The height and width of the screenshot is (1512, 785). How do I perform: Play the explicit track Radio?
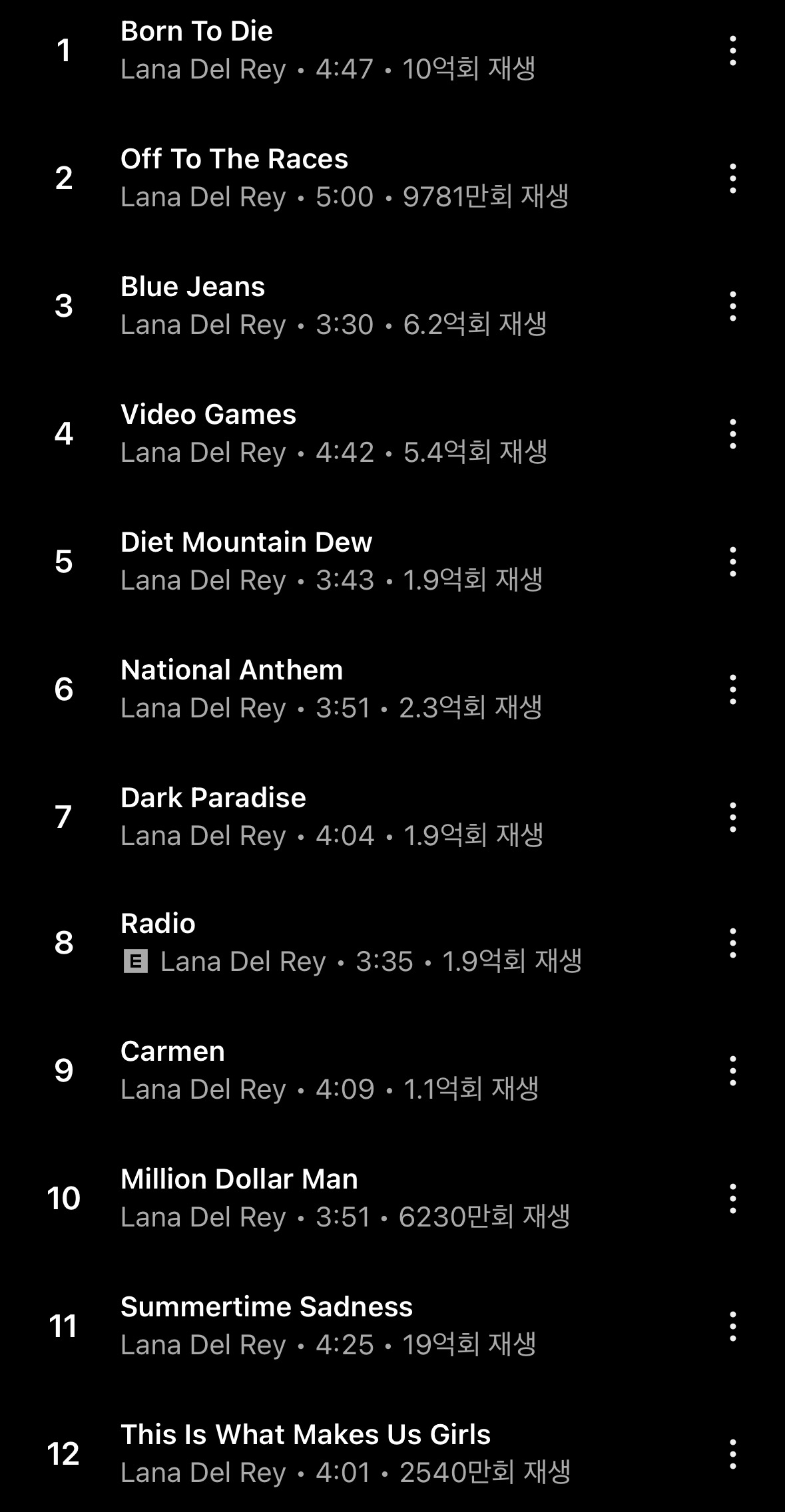pos(158,924)
